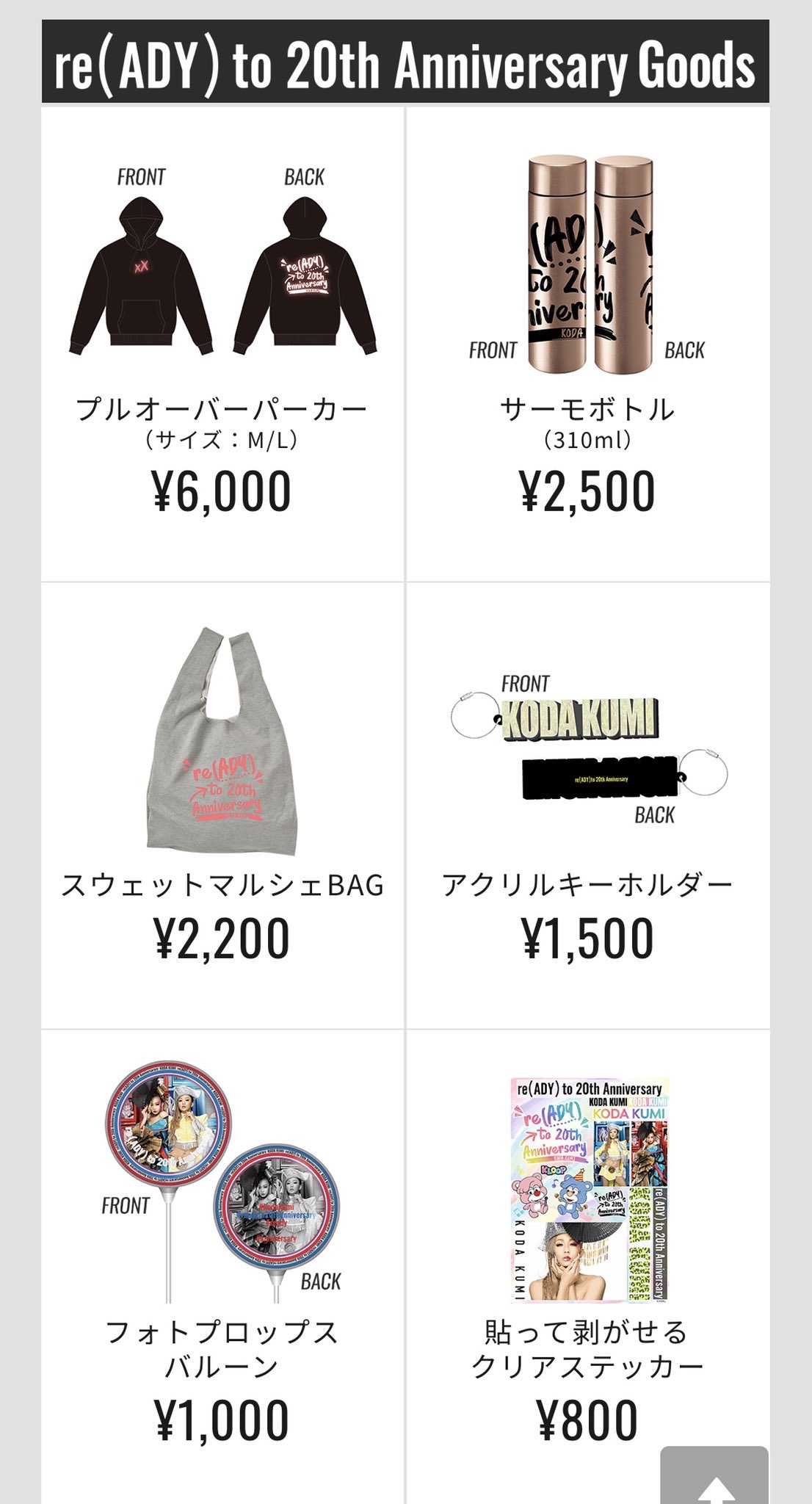View the clear sticker product for ¥800
812x1504 pixels.
pyautogui.click(x=587, y=1190)
